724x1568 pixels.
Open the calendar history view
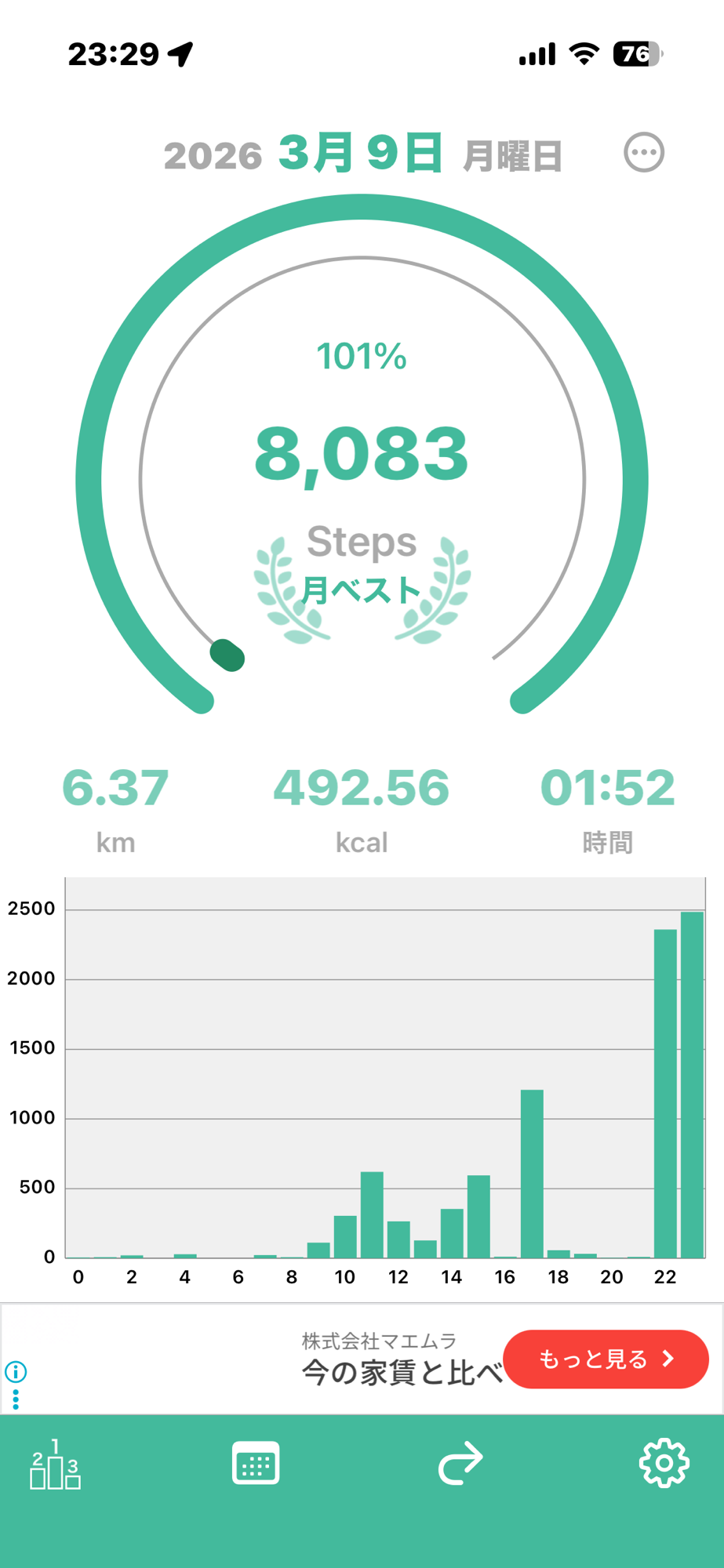[256, 1463]
